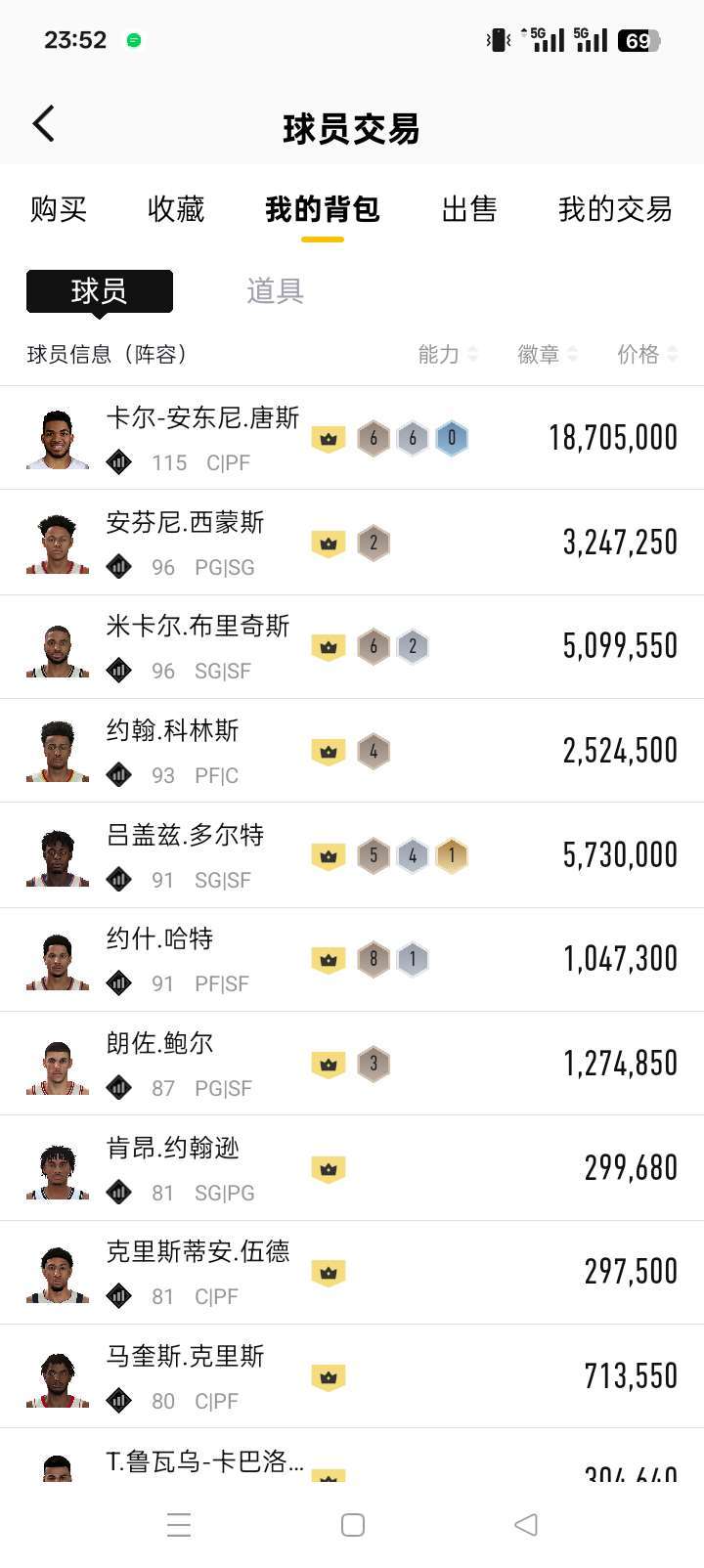The height and width of the screenshot is (1568, 704).
Task: Open player 米卡尔.布里奇斯
Action: point(198,646)
